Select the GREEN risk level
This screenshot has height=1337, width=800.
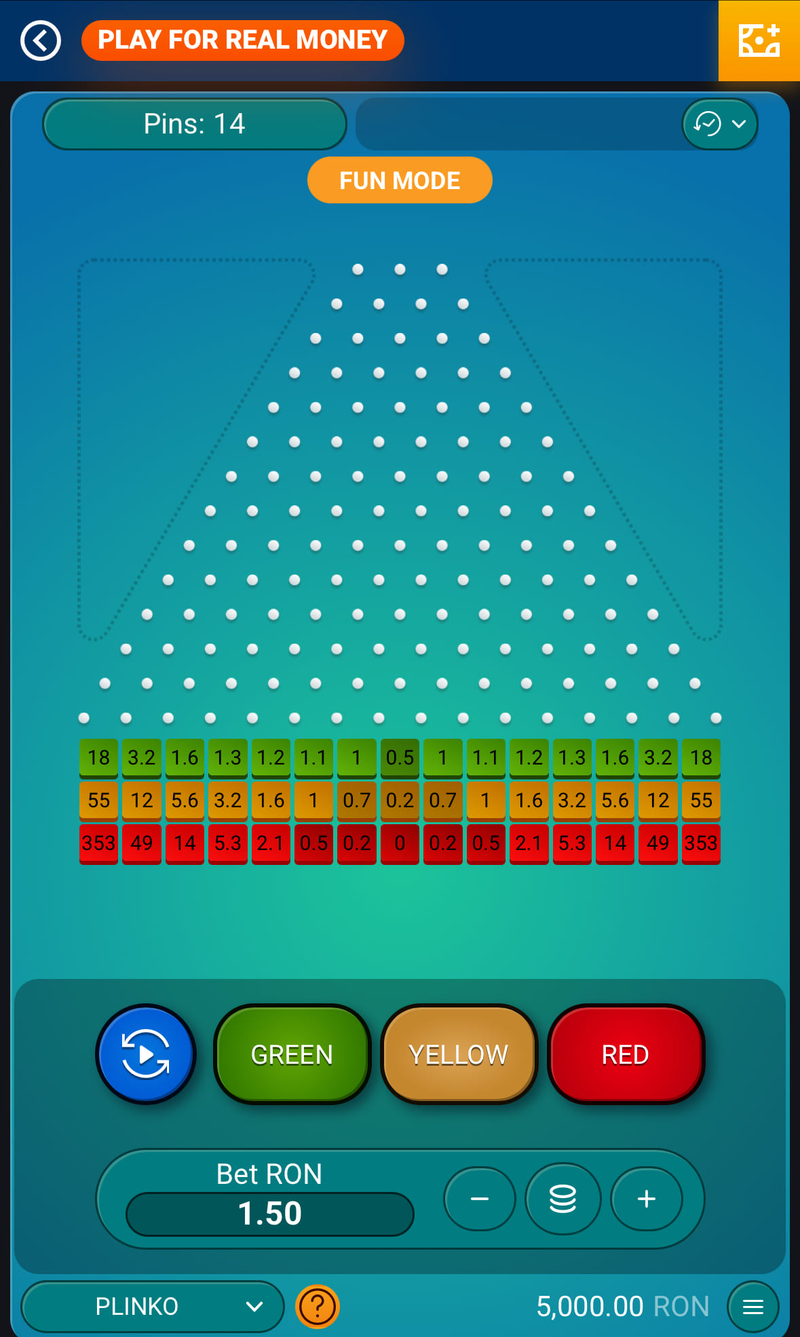point(292,1054)
